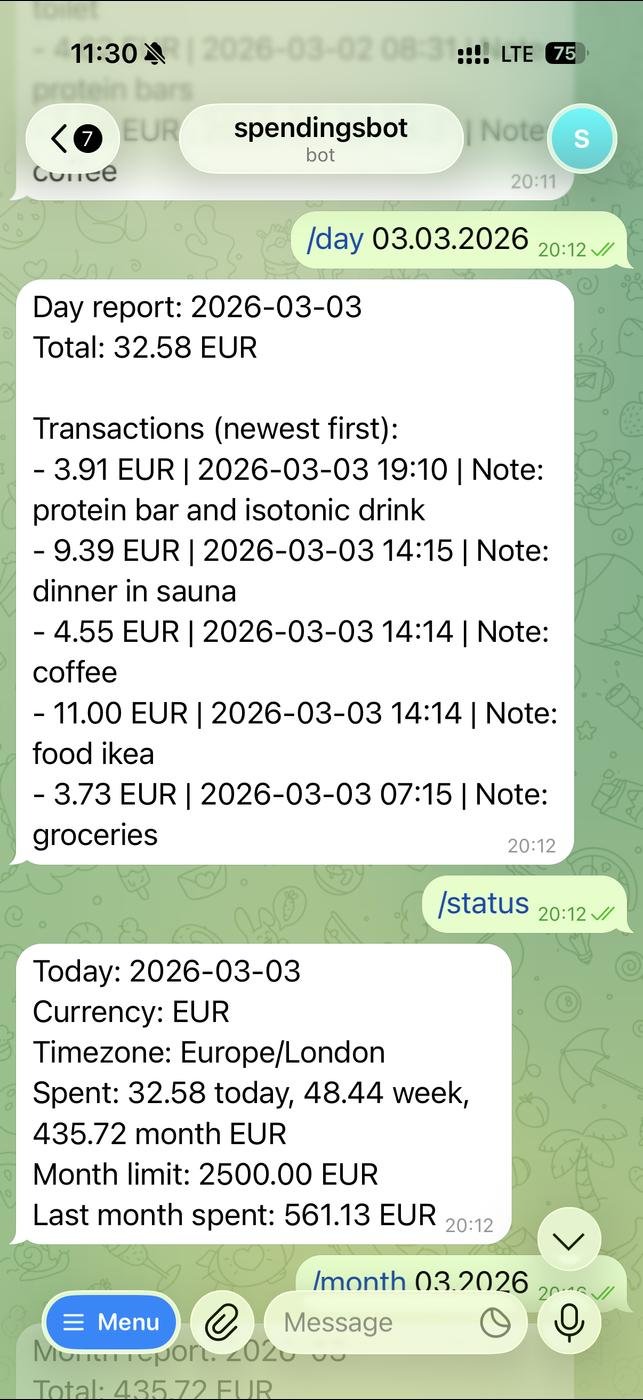The width and height of the screenshot is (643, 1400).
Task: Jump to the latest messages
Action: (568, 1241)
